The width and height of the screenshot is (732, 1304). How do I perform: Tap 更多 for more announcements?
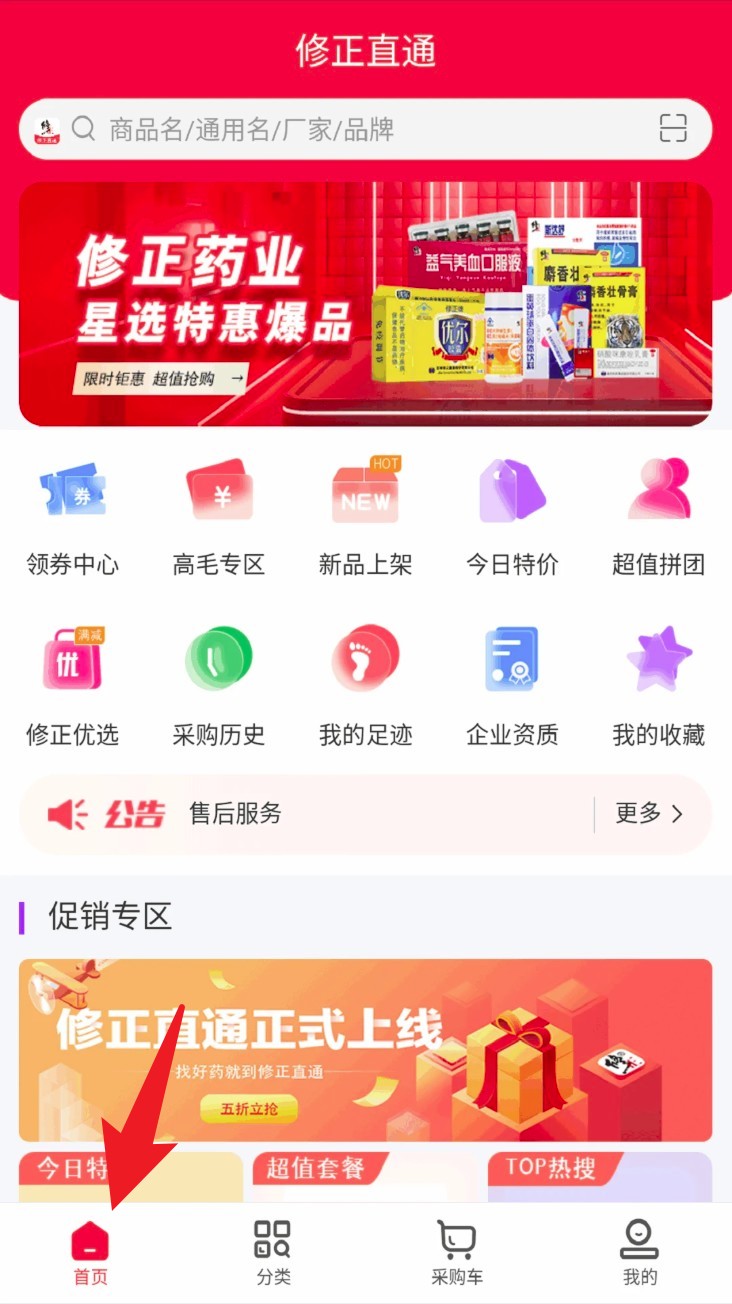click(x=649, y=814)
